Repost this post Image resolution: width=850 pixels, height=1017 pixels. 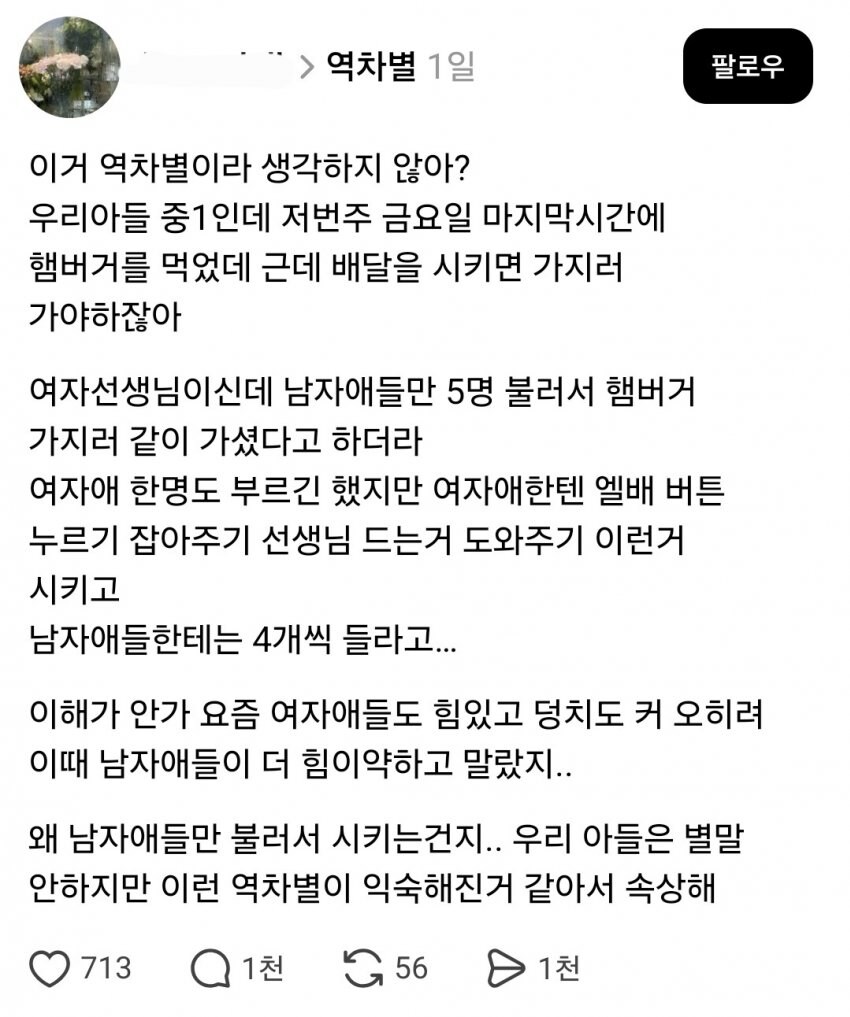point(362,968)
